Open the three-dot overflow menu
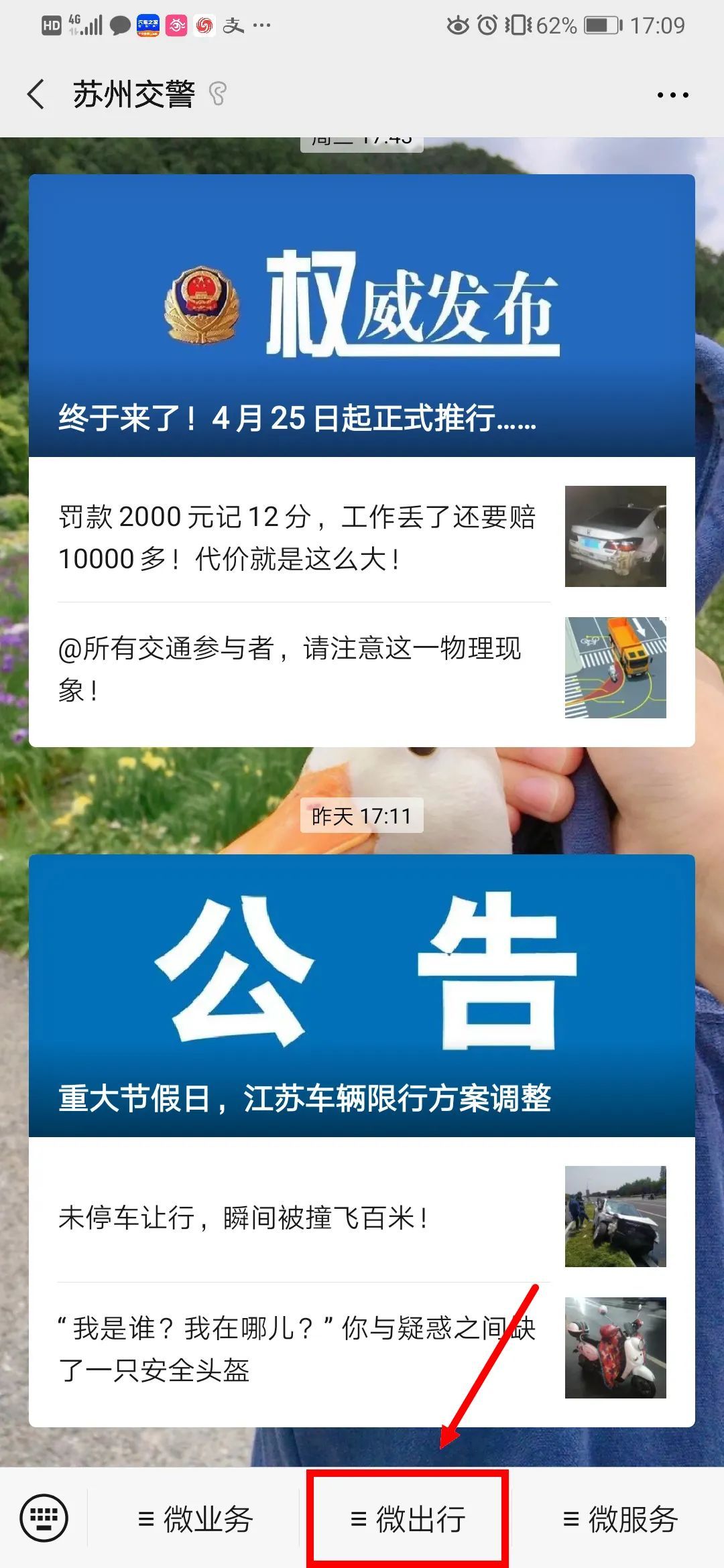This screenshot has width=724, height=1568. coord(672,95)
